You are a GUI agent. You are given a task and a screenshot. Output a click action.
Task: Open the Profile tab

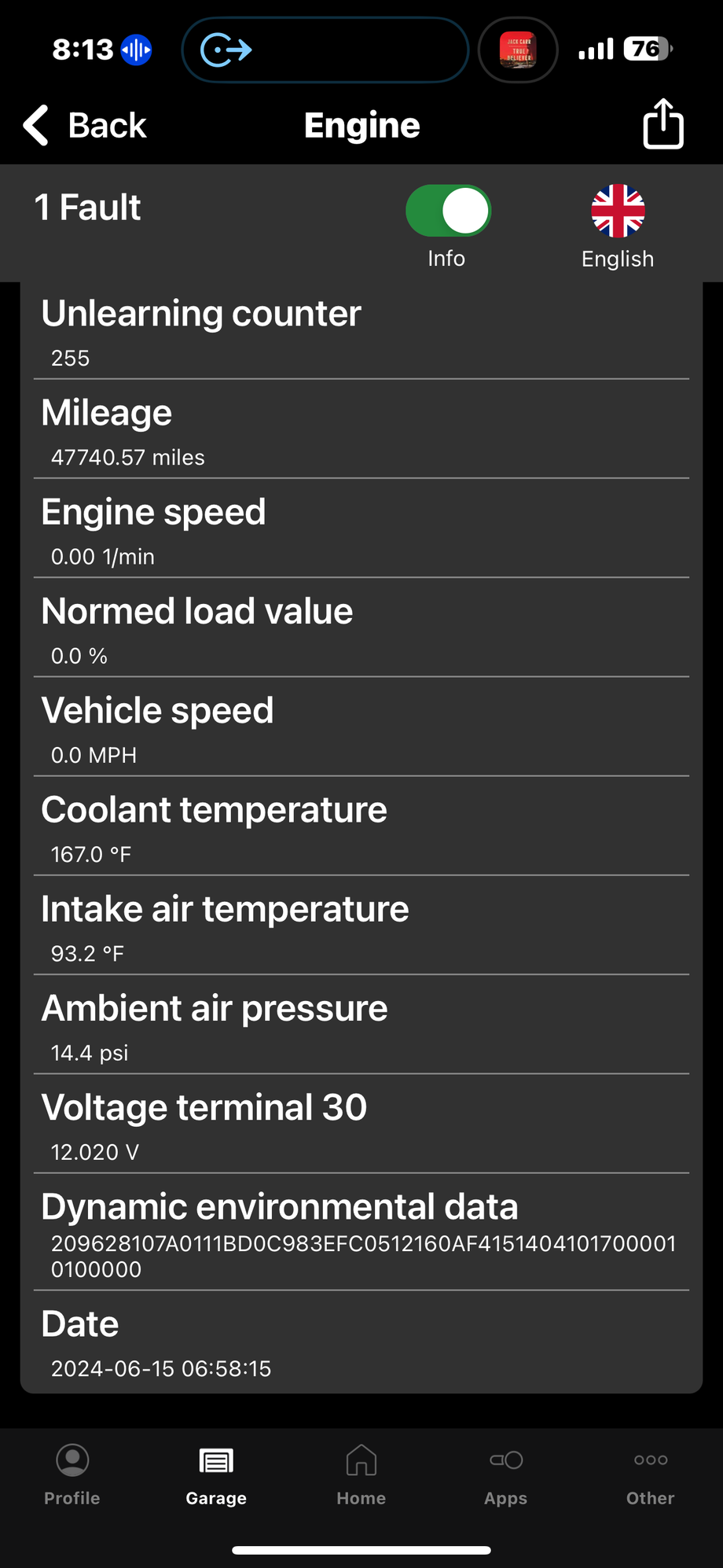tap(72, 1475)
